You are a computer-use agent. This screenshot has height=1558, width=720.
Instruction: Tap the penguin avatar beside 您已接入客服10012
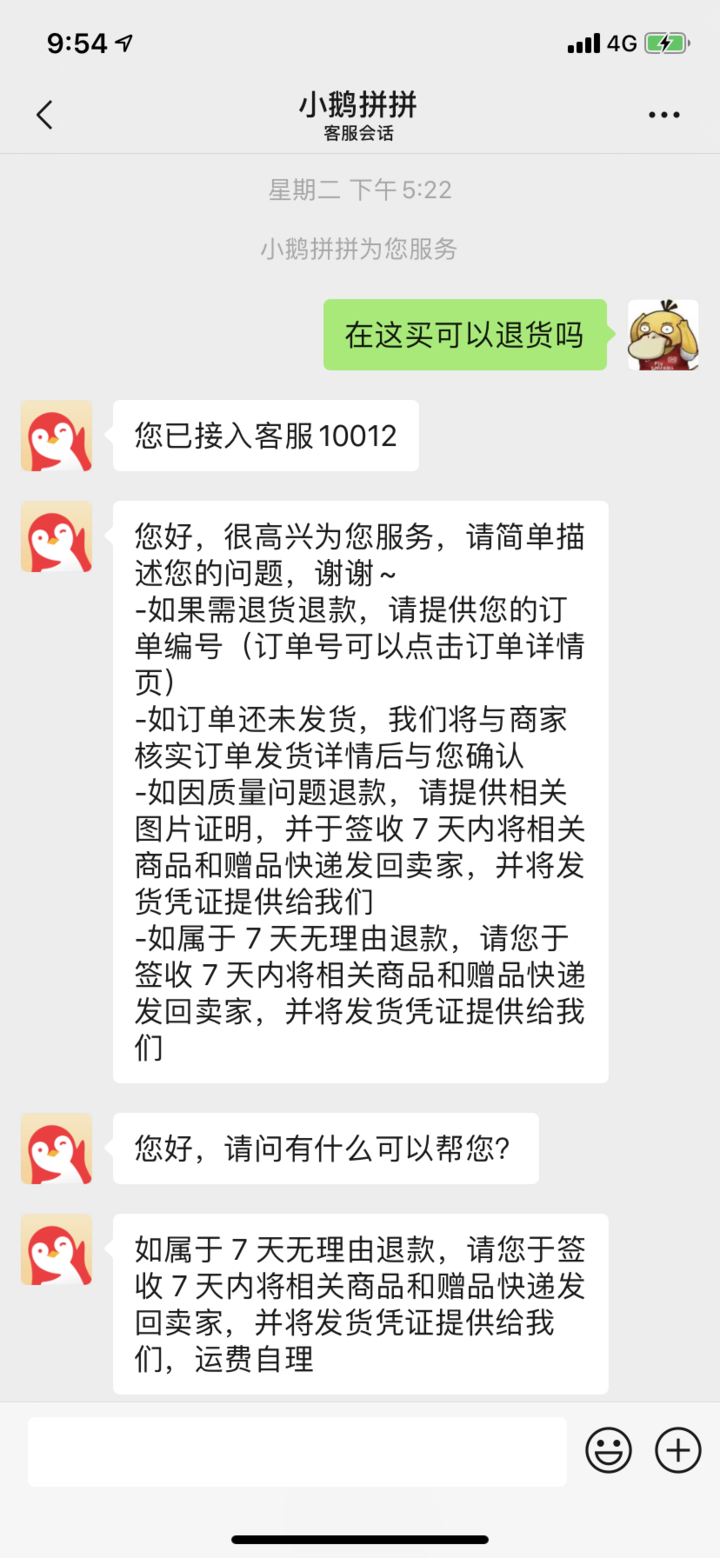click(56, 436)
